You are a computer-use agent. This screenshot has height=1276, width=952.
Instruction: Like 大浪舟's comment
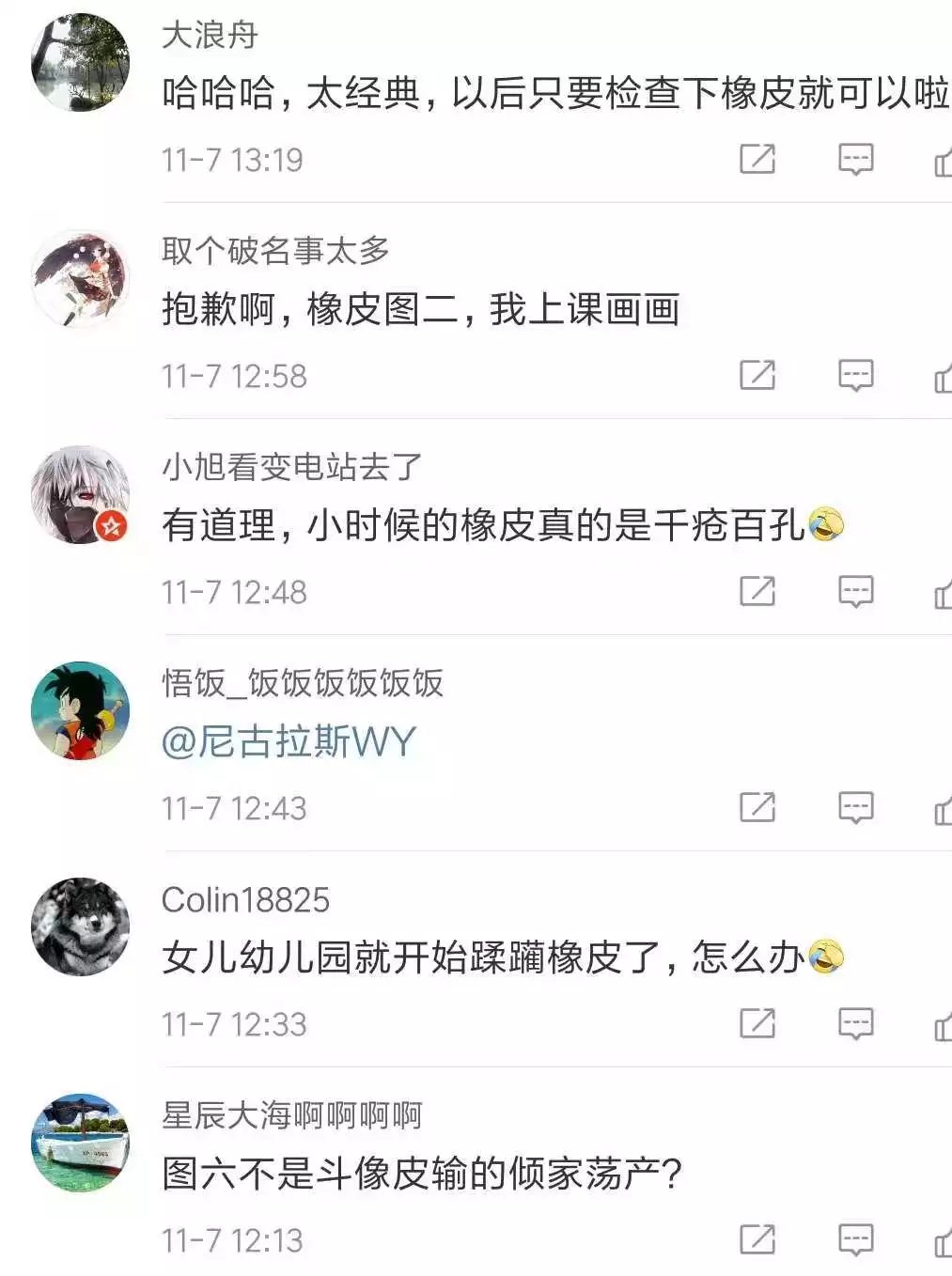pyautogui.click(x=942, y=161)
